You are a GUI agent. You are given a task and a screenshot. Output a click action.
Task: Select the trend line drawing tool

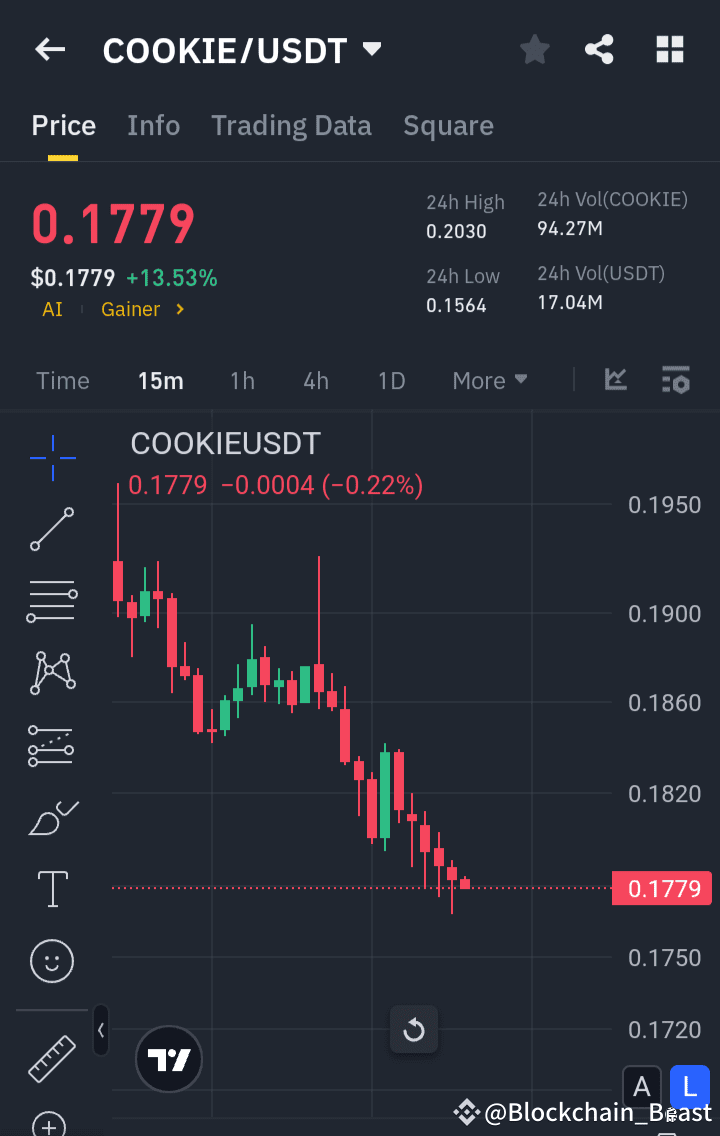51,529
